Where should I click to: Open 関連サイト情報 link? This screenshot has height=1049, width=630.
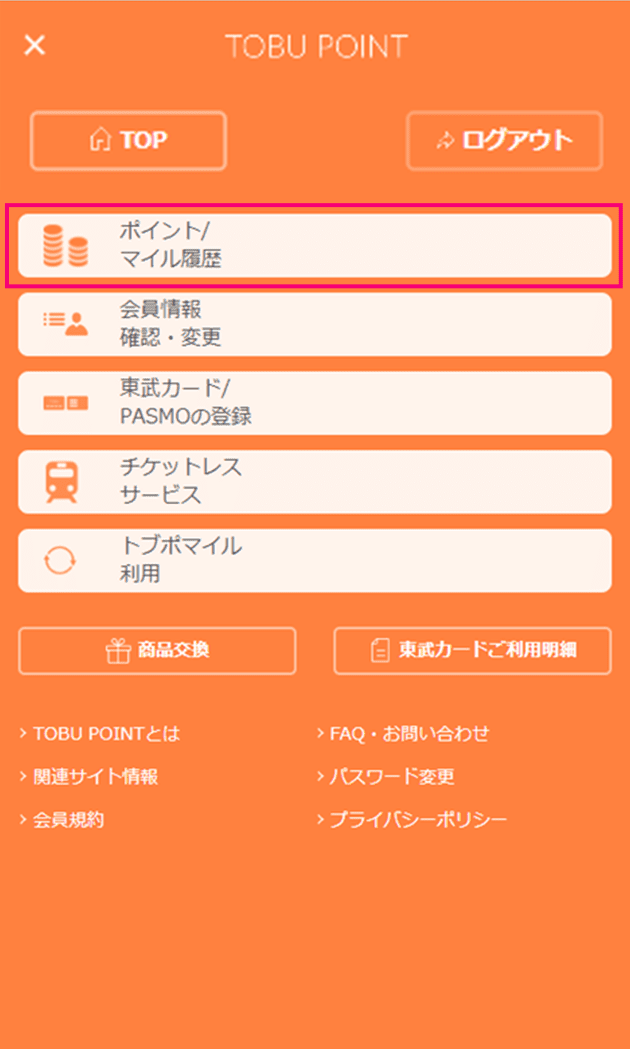click(x=94, y=777)
